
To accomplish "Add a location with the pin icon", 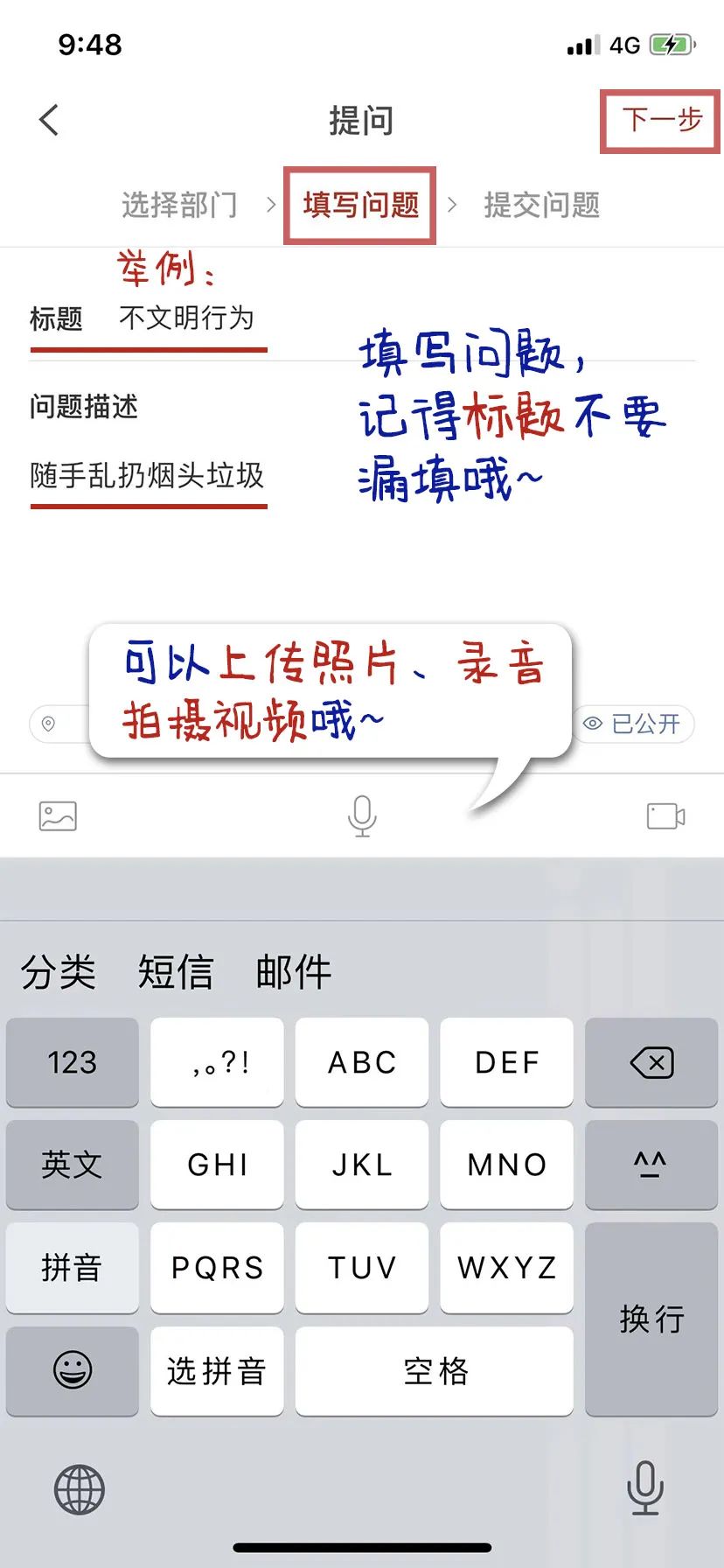I will click(49, 724).
